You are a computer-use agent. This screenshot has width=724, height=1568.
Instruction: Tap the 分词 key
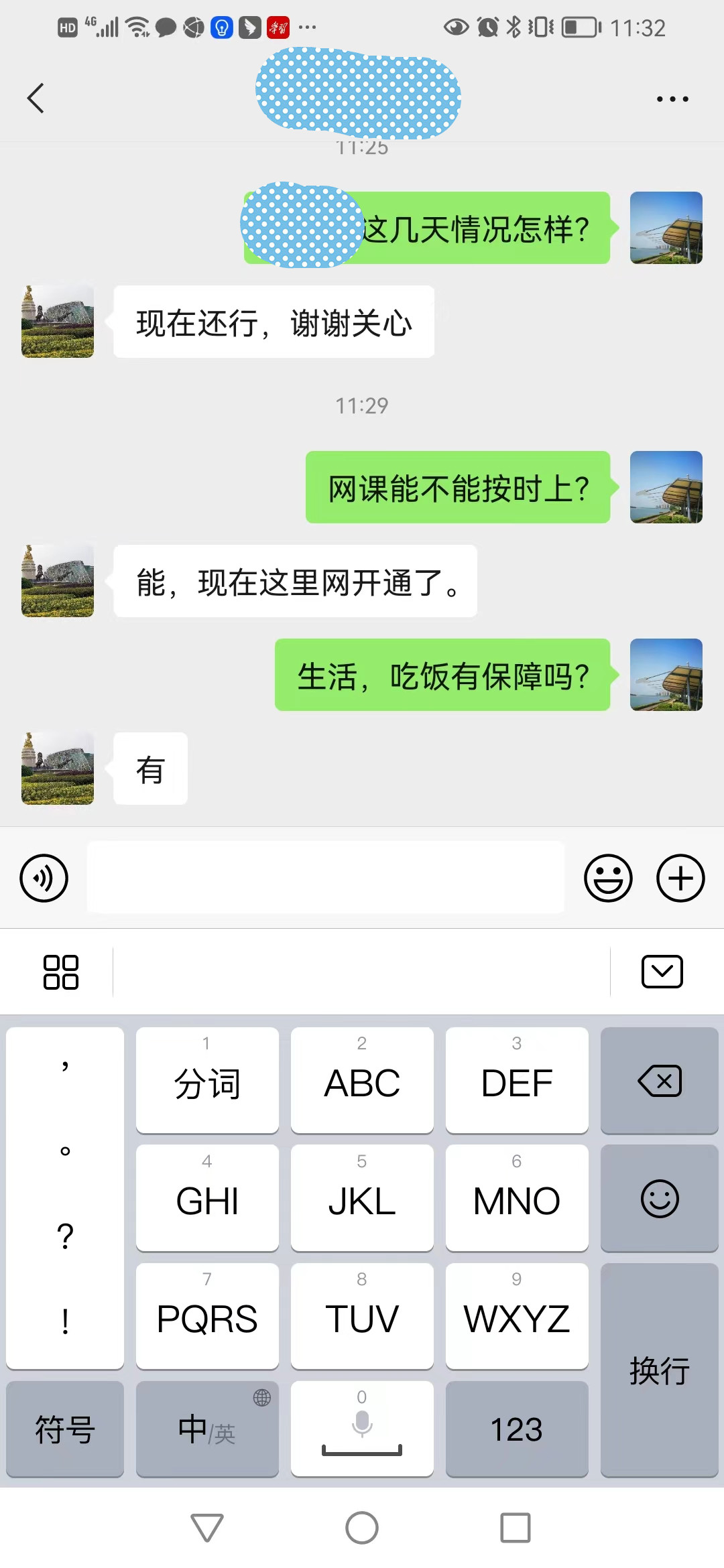[x=207, y=1081]
